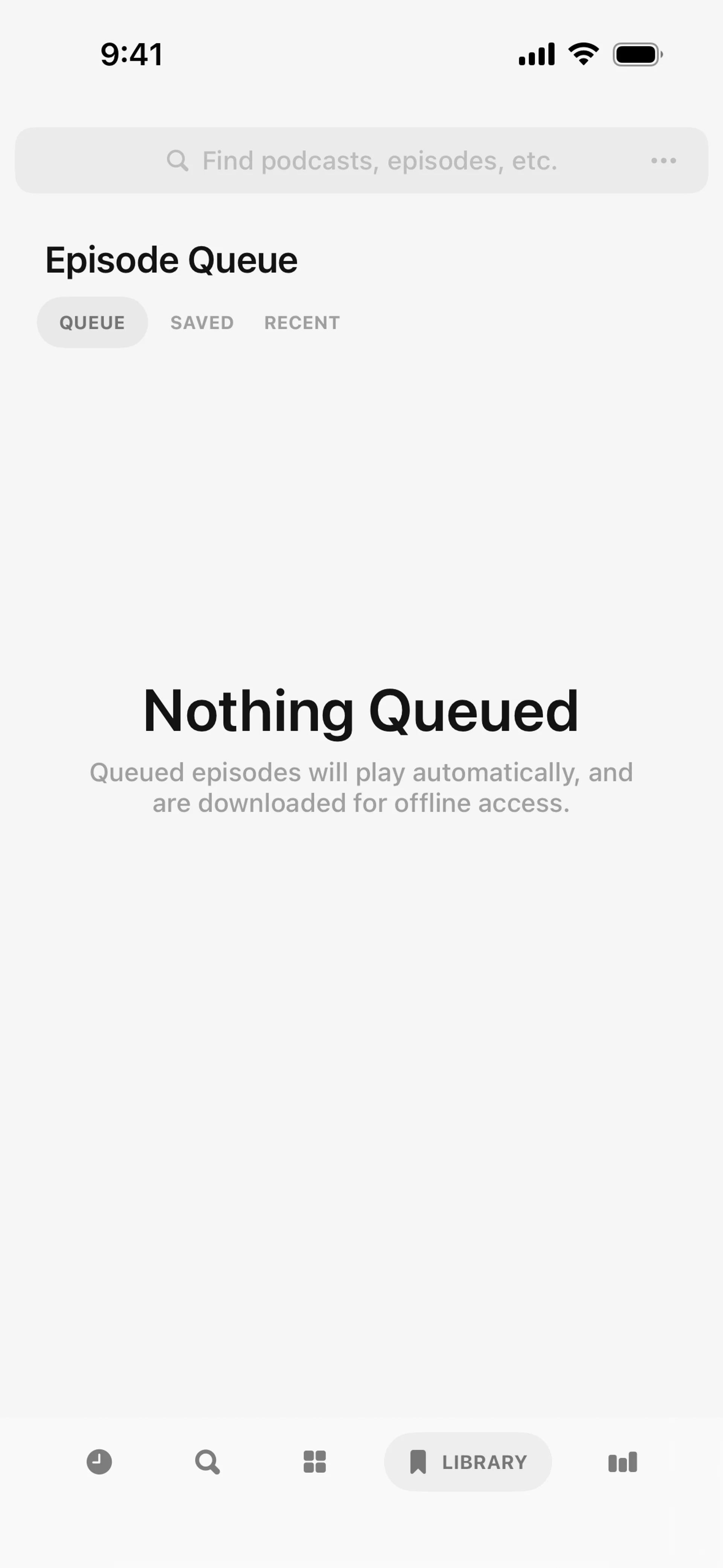Screen dimensions: 723x1568
Task: Tap the Find podcasts search field
Action: coord(361,161)
